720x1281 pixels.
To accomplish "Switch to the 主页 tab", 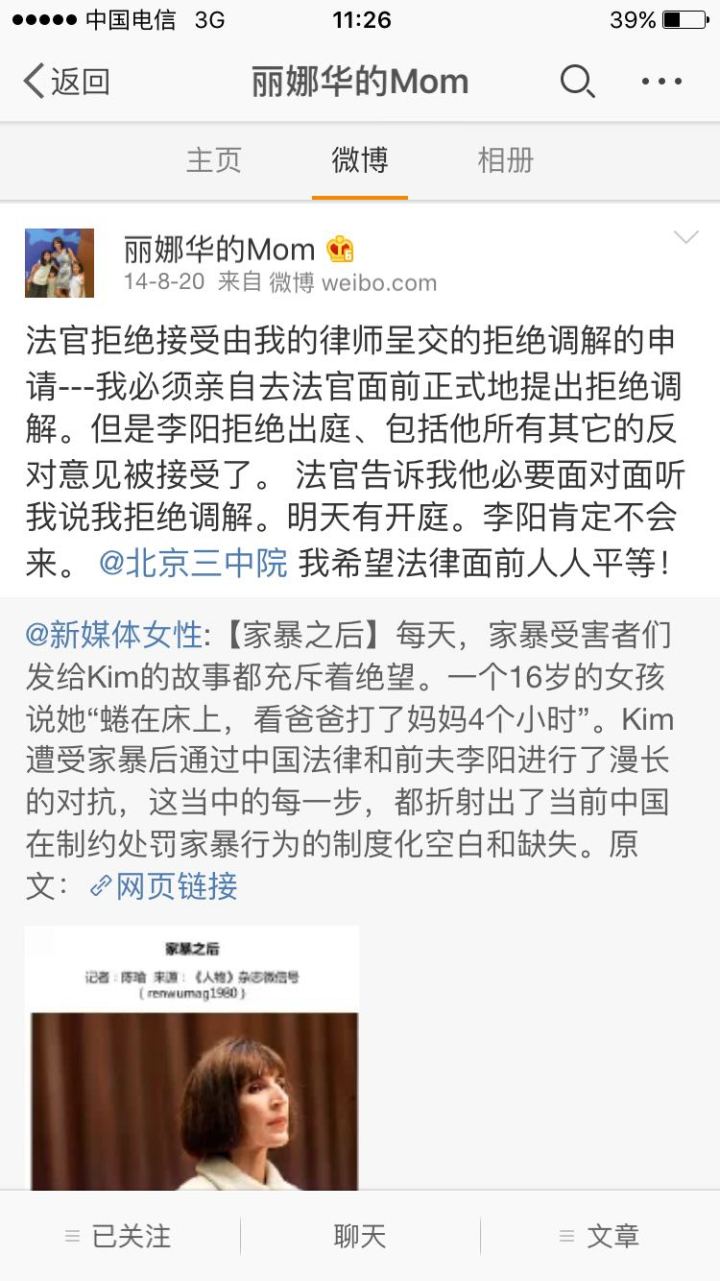I will pyautogui.click(x=214, y=160).
